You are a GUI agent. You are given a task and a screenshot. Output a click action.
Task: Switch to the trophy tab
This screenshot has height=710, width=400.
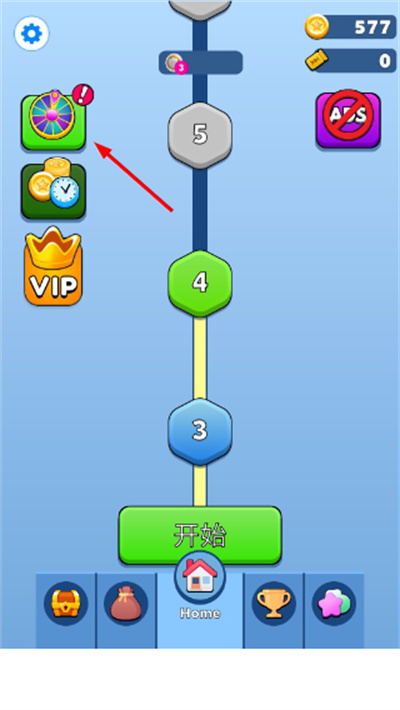274,604
